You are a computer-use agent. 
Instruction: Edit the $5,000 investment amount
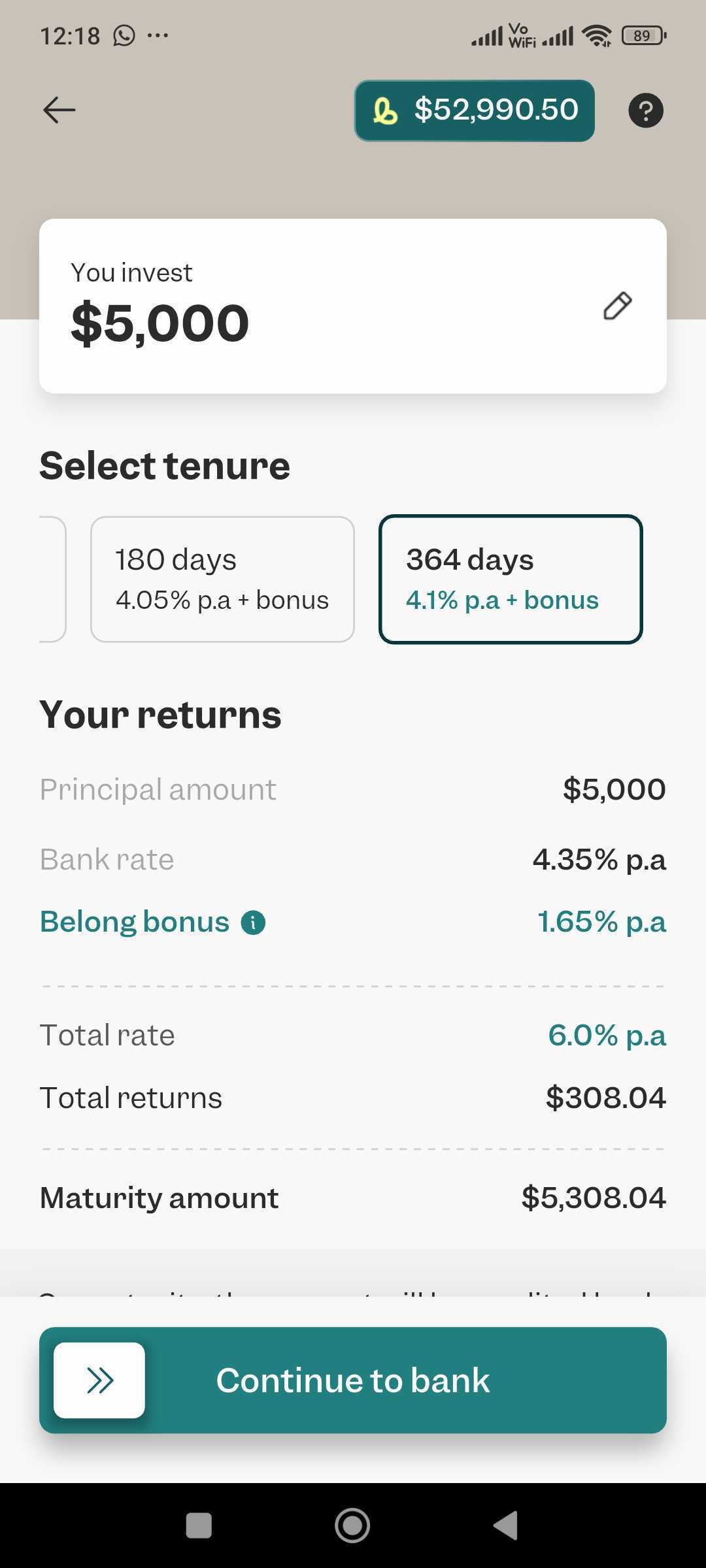pyautogui.click(x=617, y=306)
